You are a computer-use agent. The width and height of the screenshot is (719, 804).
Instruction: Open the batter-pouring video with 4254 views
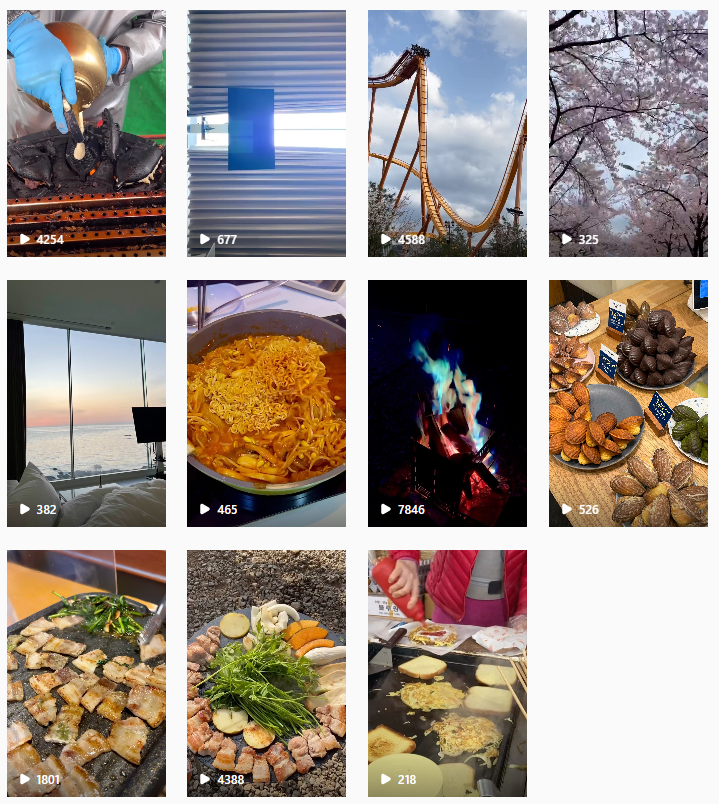[x=86, y=133]
